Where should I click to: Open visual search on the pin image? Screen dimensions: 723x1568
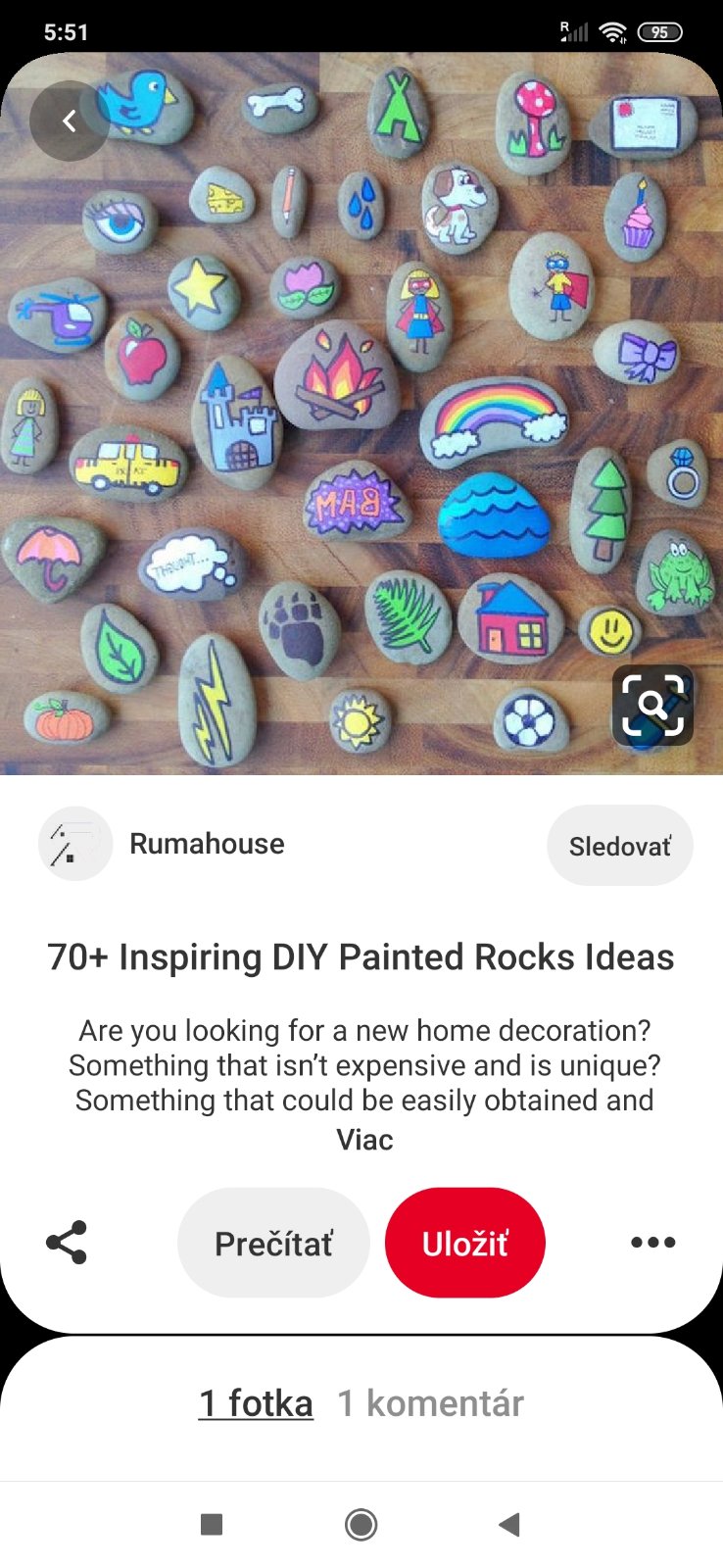[x=652, y=705]
